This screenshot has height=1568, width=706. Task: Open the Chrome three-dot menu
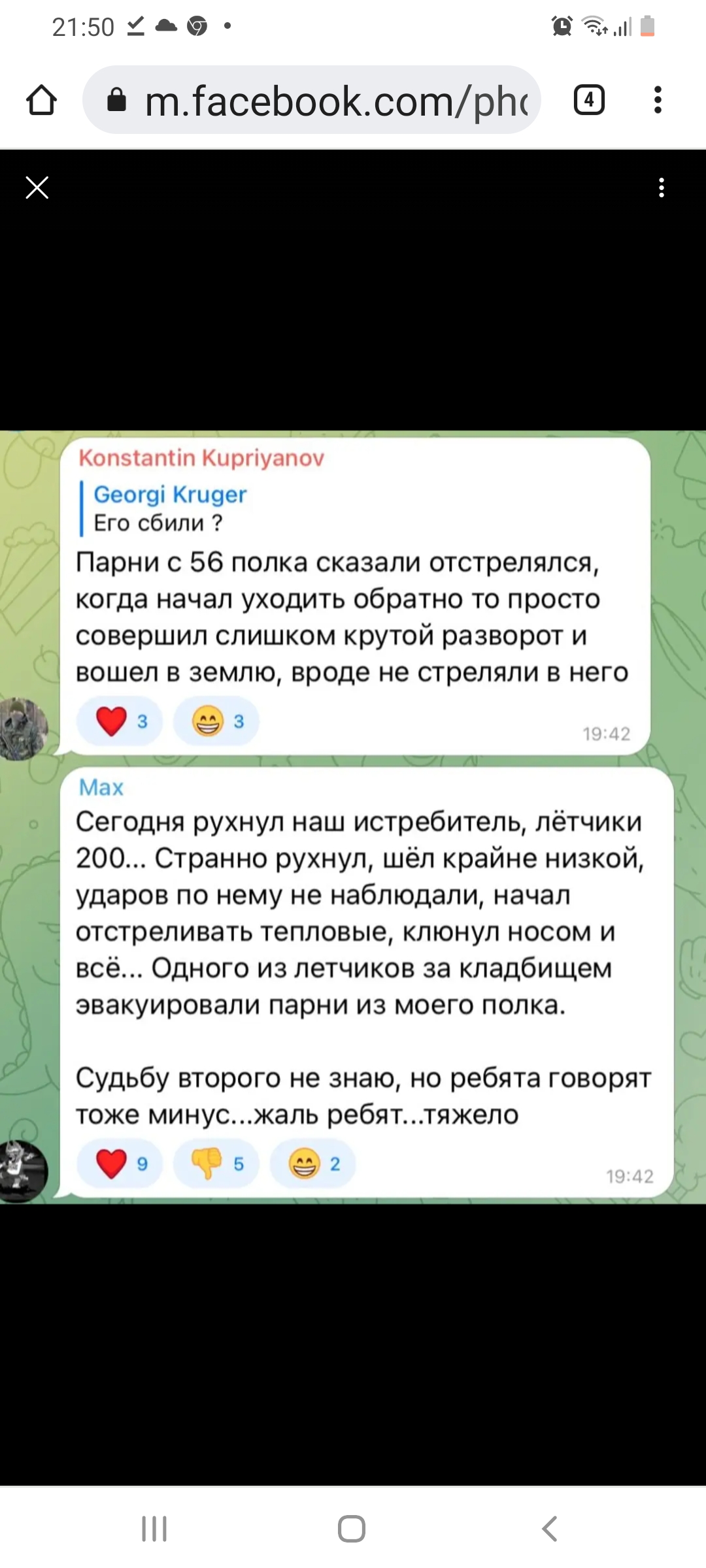point(658,100)
